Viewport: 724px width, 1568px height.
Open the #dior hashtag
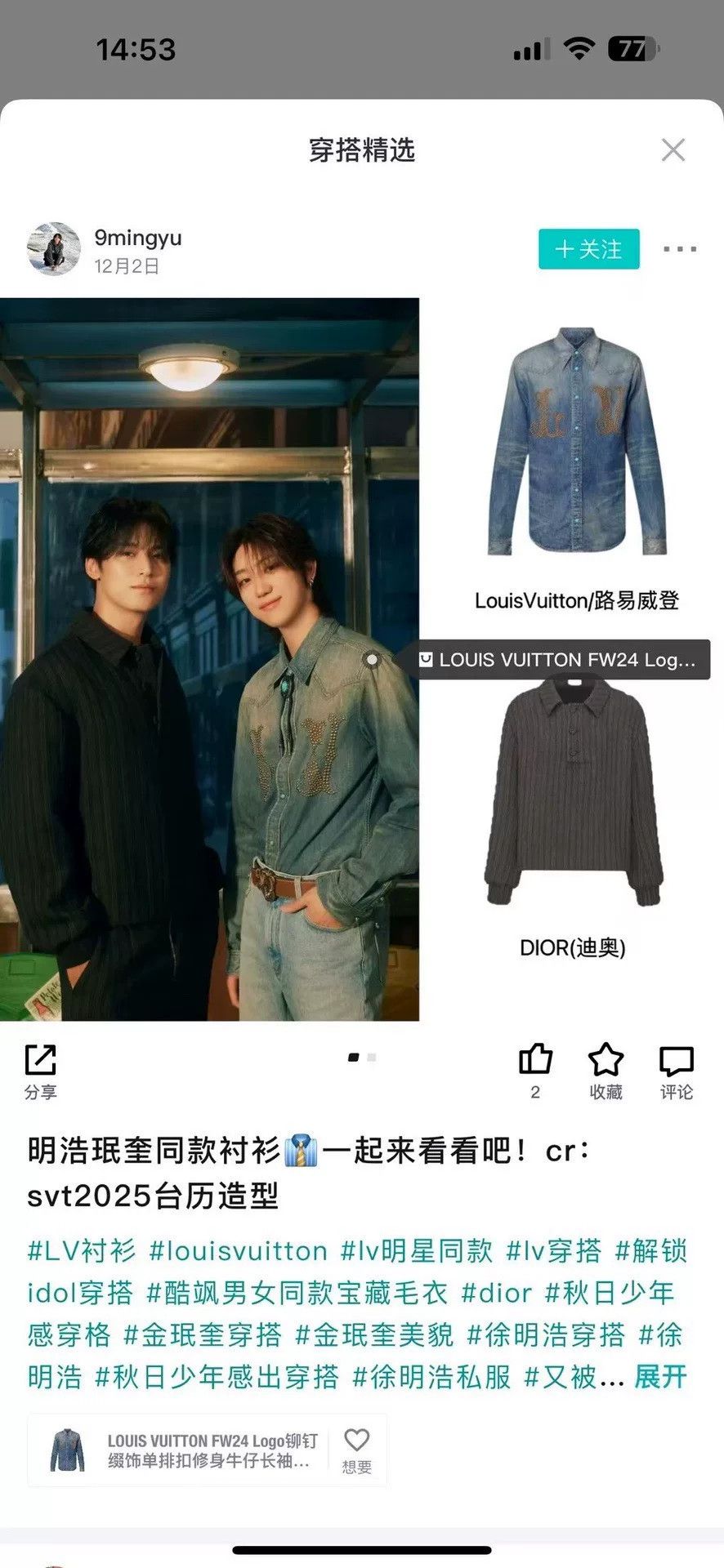496,1293
